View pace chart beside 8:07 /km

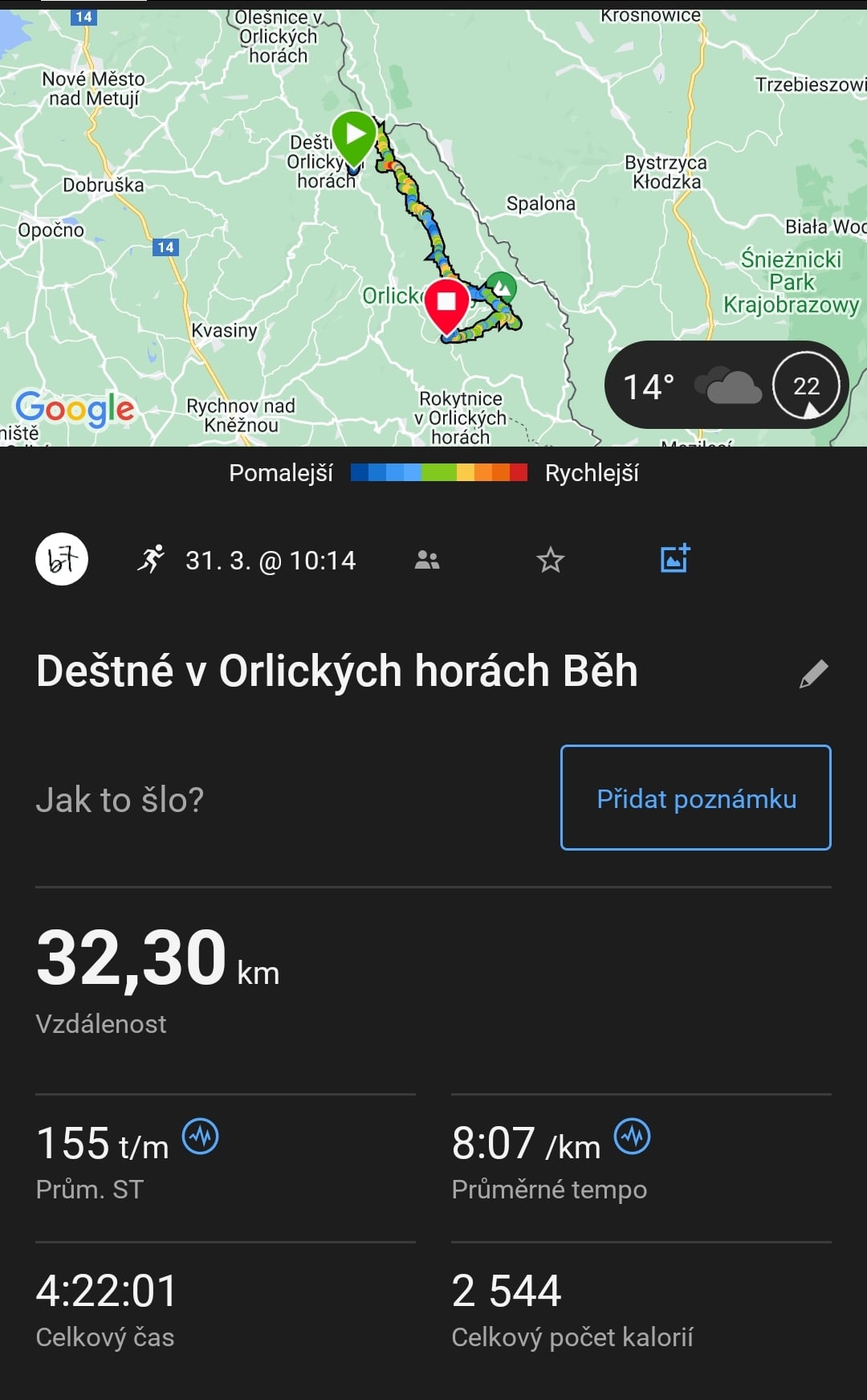pyautogui.click(x=633, y=1137)
